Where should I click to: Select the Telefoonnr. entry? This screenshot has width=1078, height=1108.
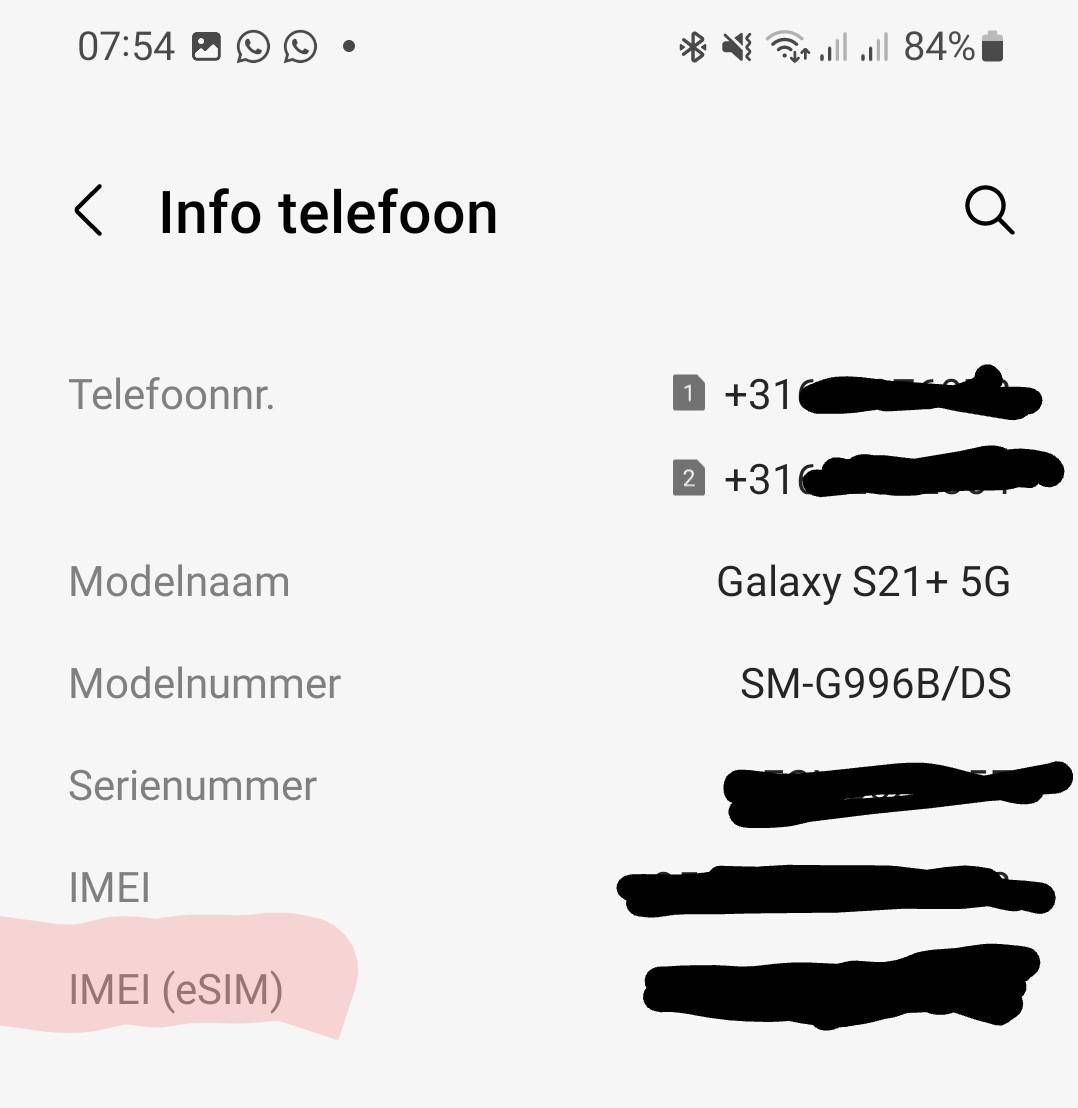click(171, 395)
